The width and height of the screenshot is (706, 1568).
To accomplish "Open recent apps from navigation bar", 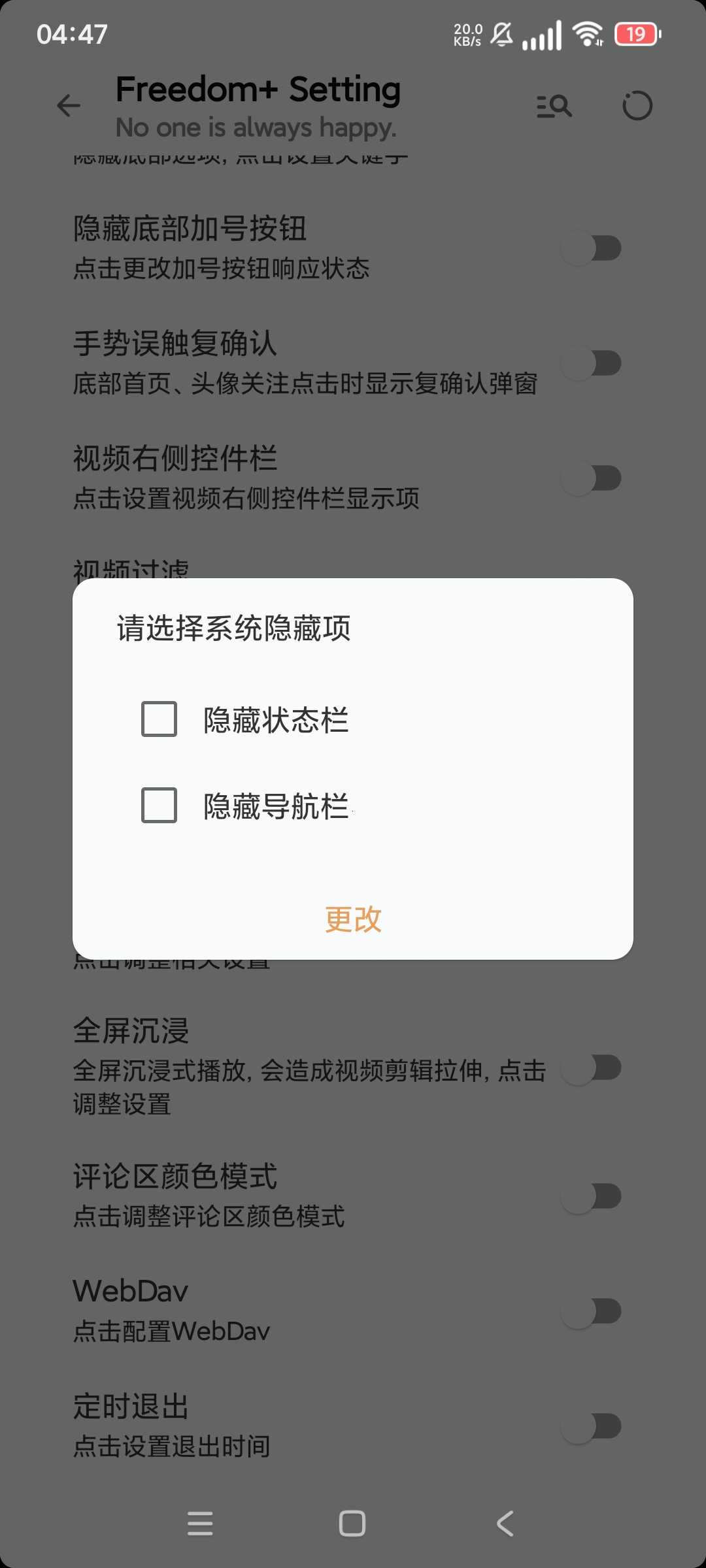I will [200, 1524].
